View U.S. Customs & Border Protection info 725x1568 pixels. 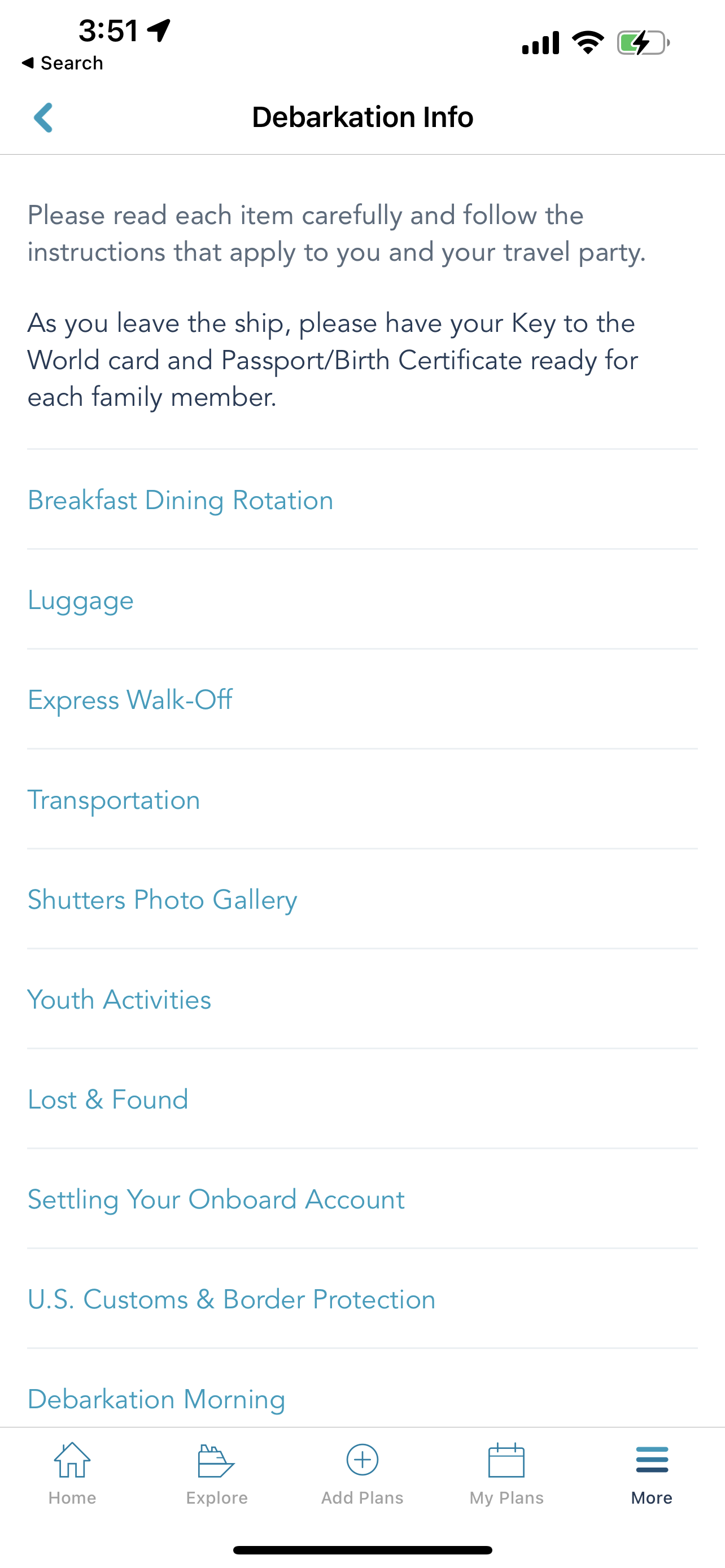pos(232,1299)
